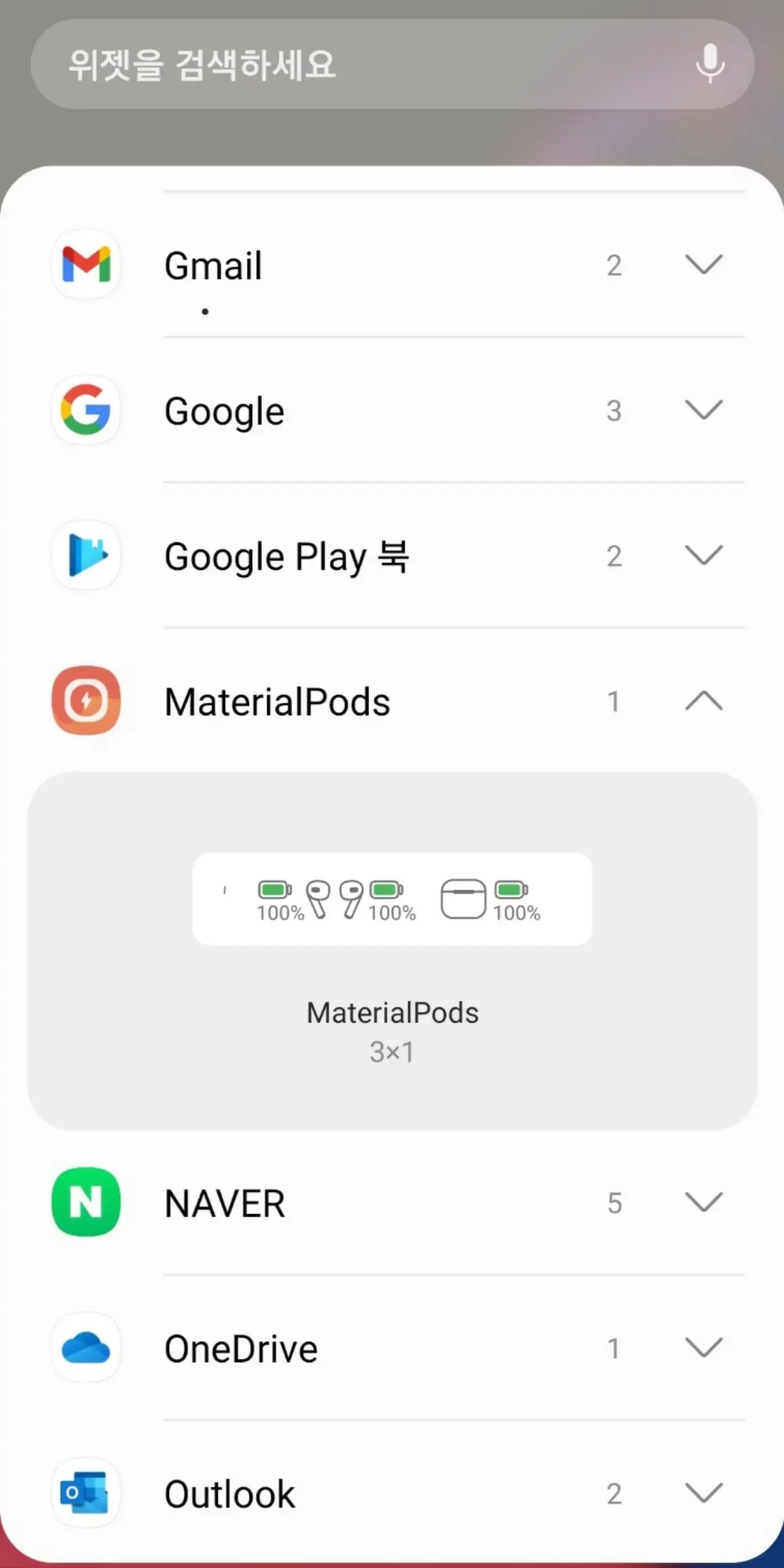
Task: Start voice search with the microphone
Action: [710, 64]
